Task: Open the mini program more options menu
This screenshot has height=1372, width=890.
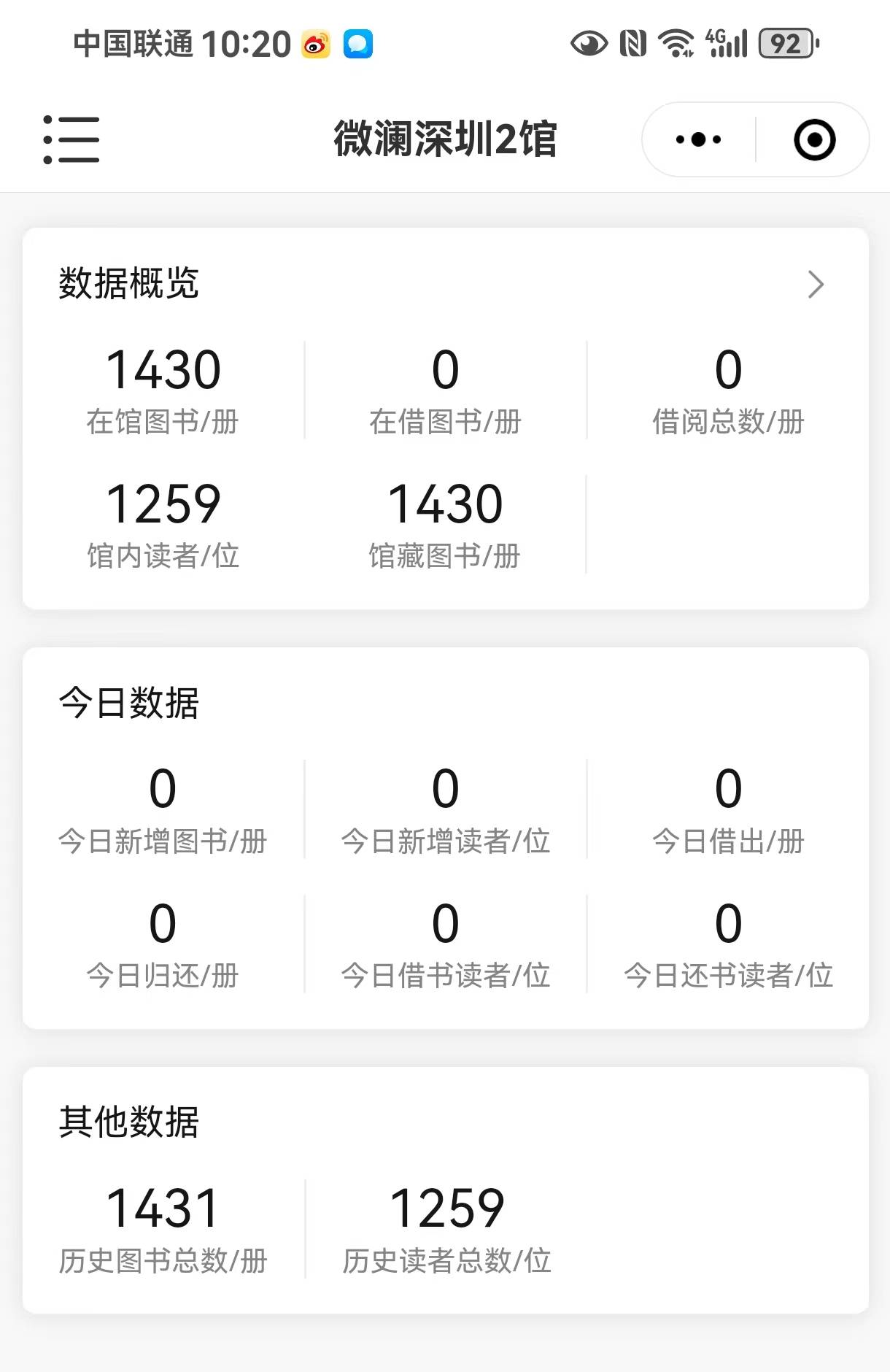Action: coord(698,139)
